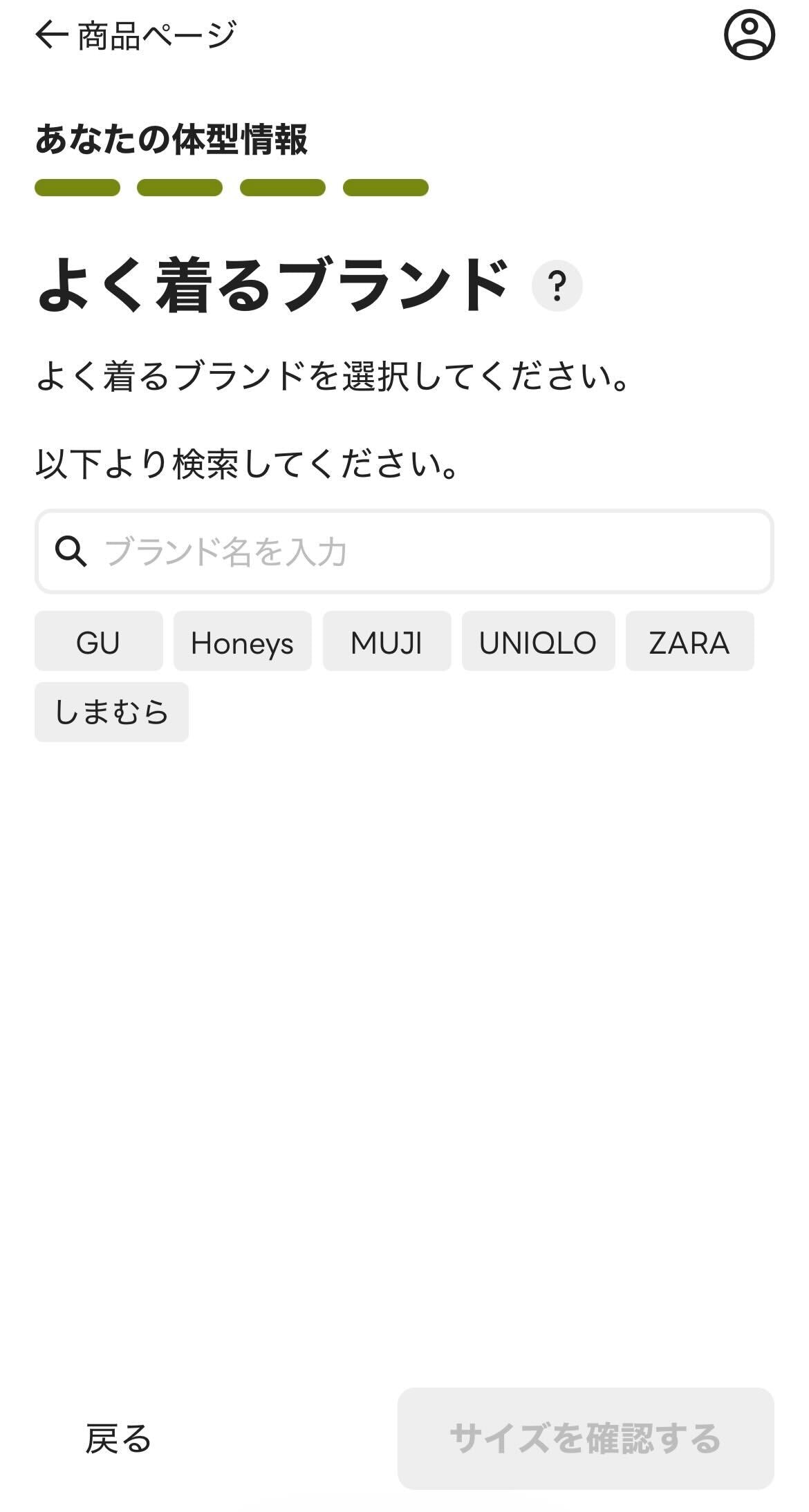Go back to 商品ページ
The width and height of the screenshot is (809, 1512).
click(135, 36)
